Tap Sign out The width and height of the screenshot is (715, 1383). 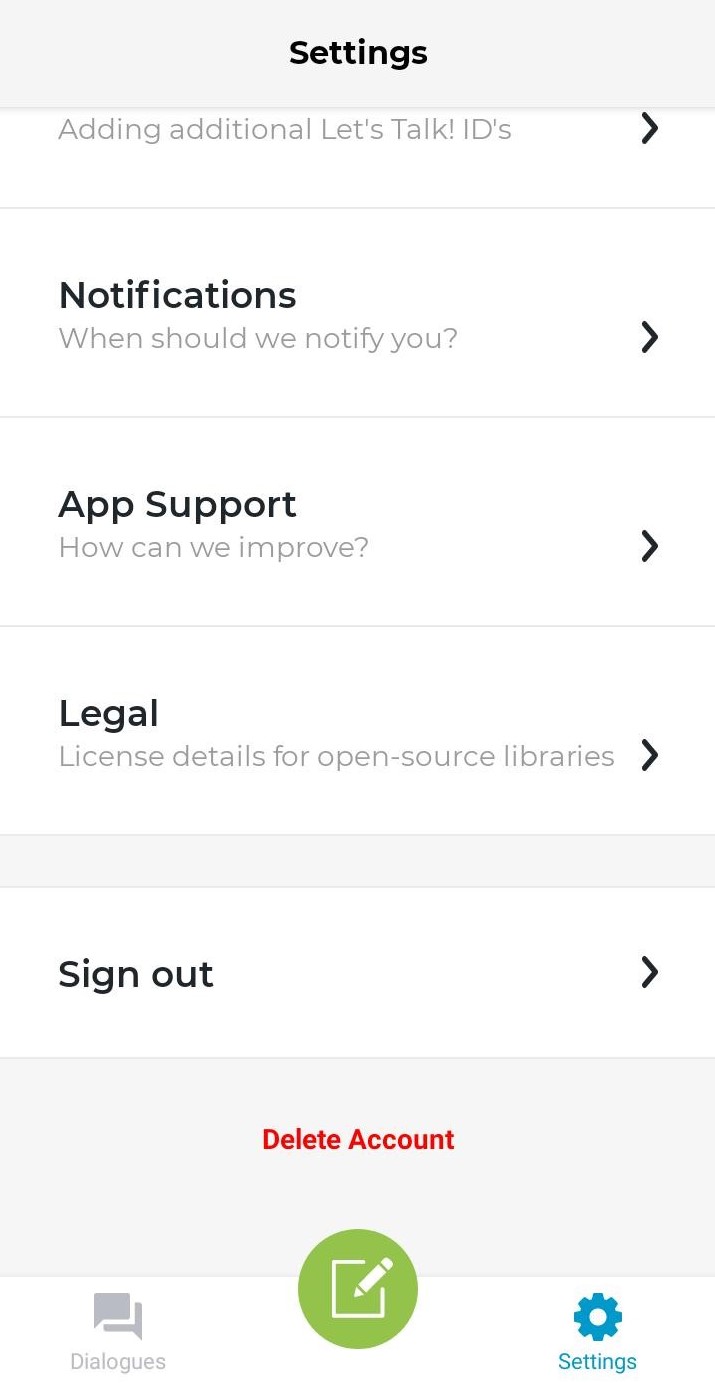point(357,973)
